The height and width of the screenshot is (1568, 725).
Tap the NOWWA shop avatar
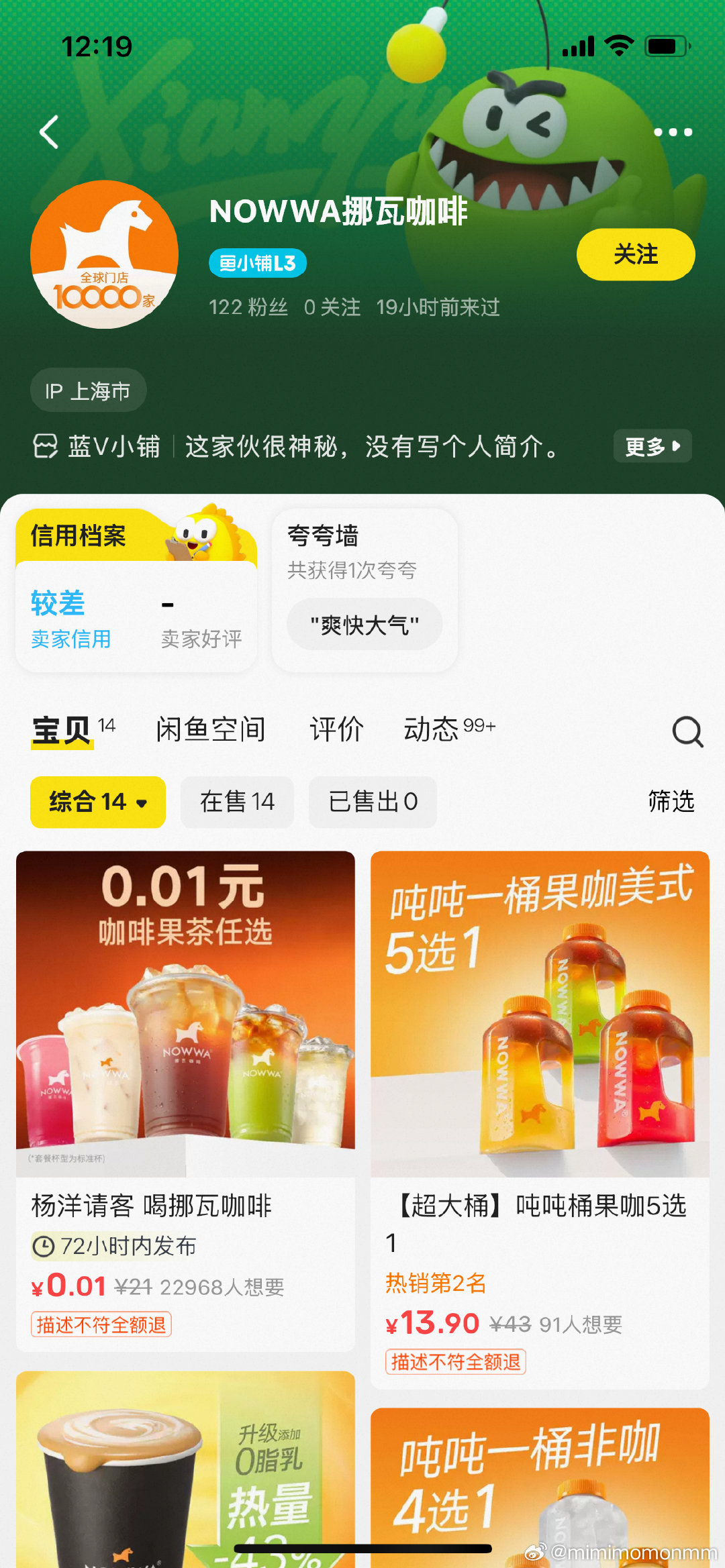(x=105, y=254)
